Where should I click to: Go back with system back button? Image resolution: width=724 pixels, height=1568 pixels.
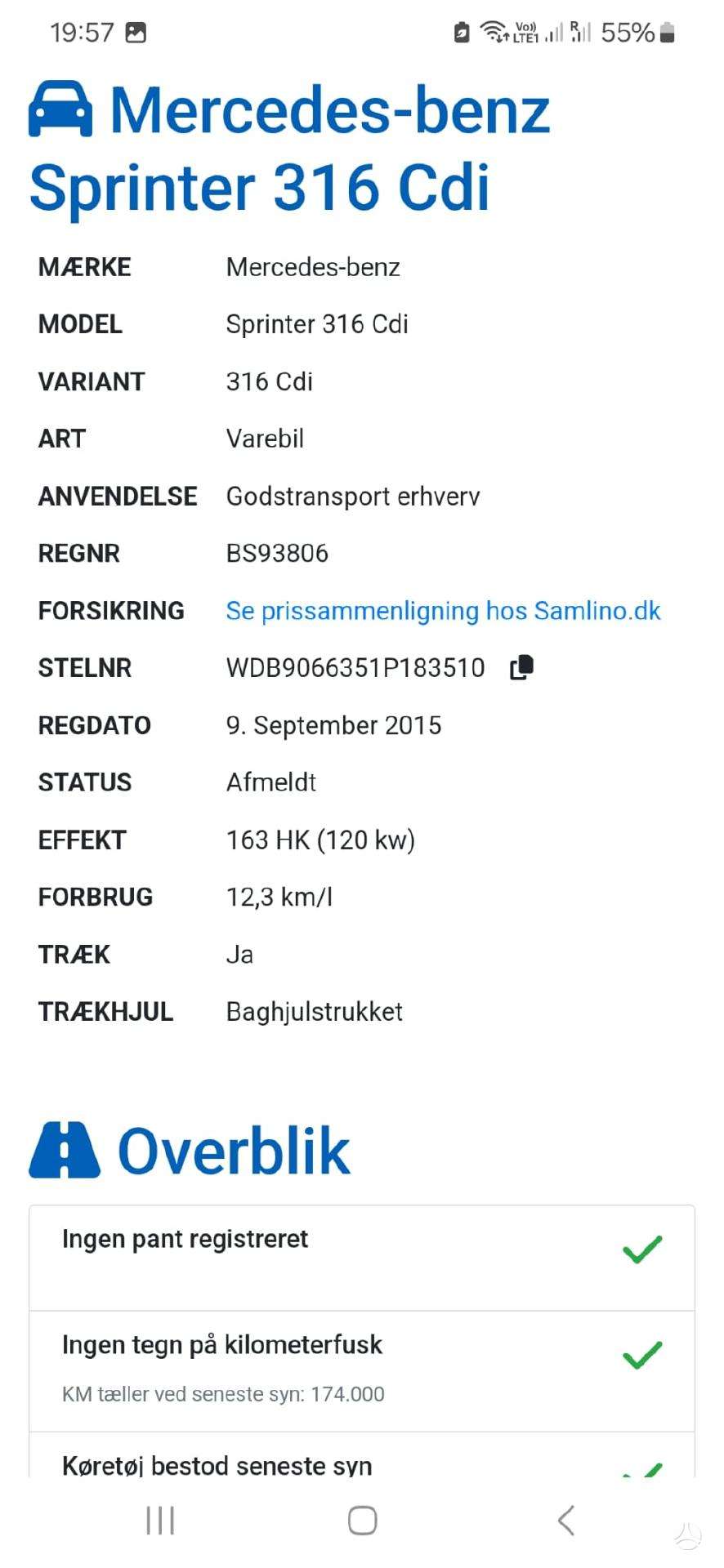tap(565, 1521)
